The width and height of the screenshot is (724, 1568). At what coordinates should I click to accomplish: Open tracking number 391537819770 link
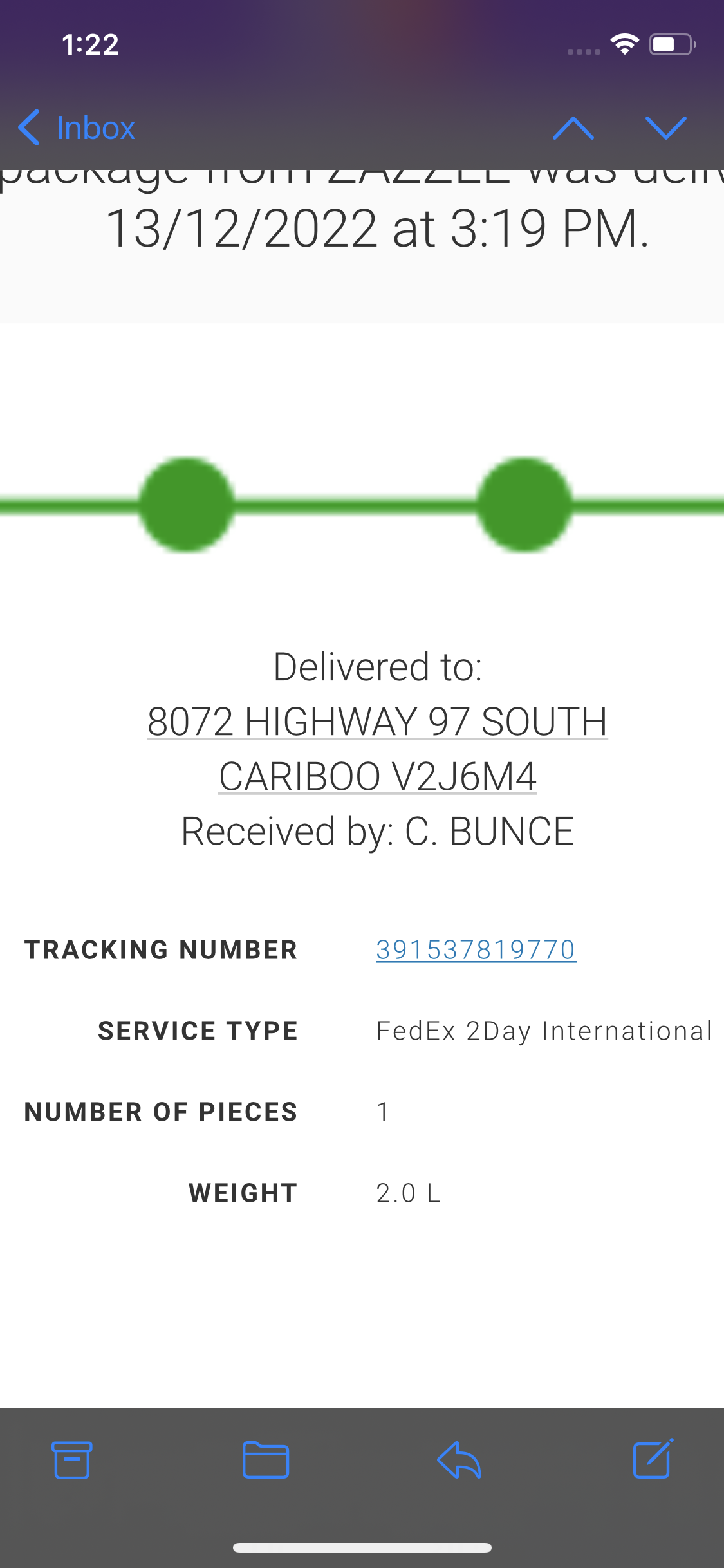pos(476,950)
